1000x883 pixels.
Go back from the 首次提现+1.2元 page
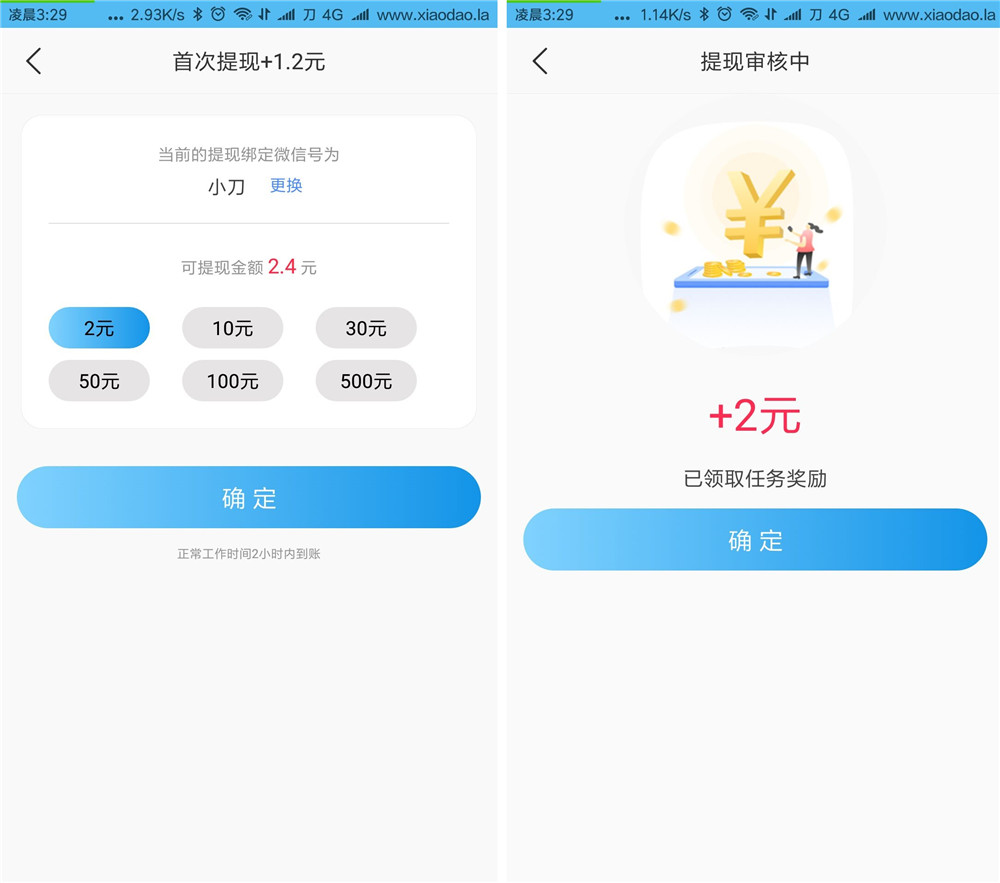click(x=34, y=61)
